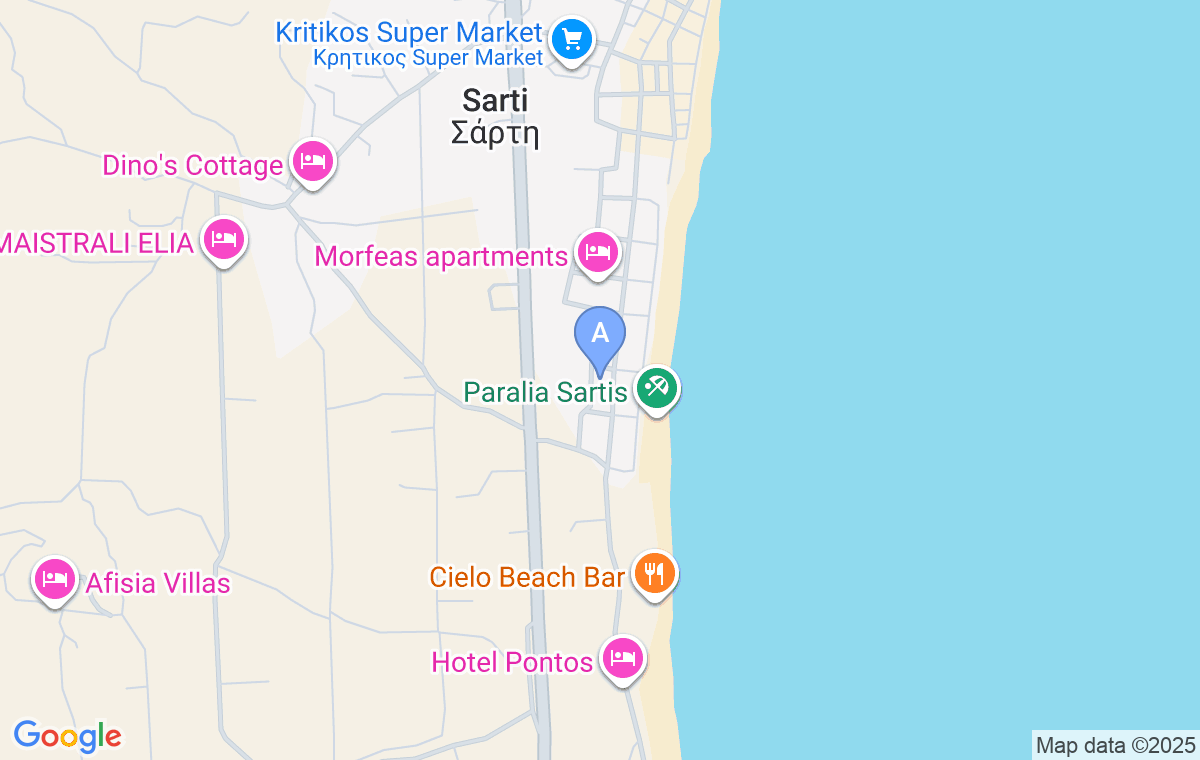
Task: Open the Google logo link
Action: pos(68,736)
